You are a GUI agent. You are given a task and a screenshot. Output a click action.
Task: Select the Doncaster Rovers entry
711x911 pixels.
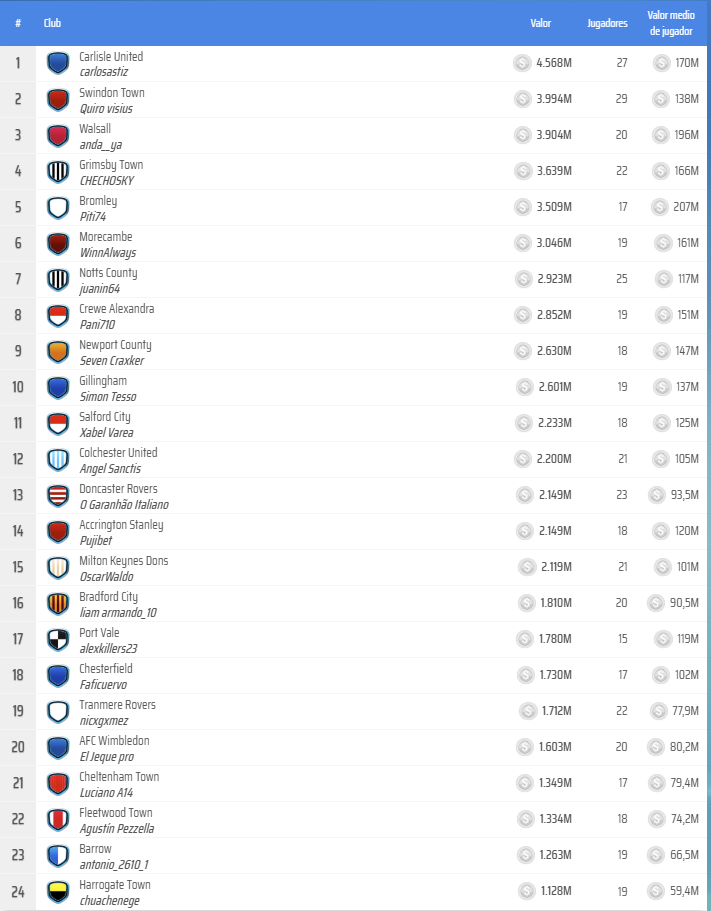click(118, 489)
